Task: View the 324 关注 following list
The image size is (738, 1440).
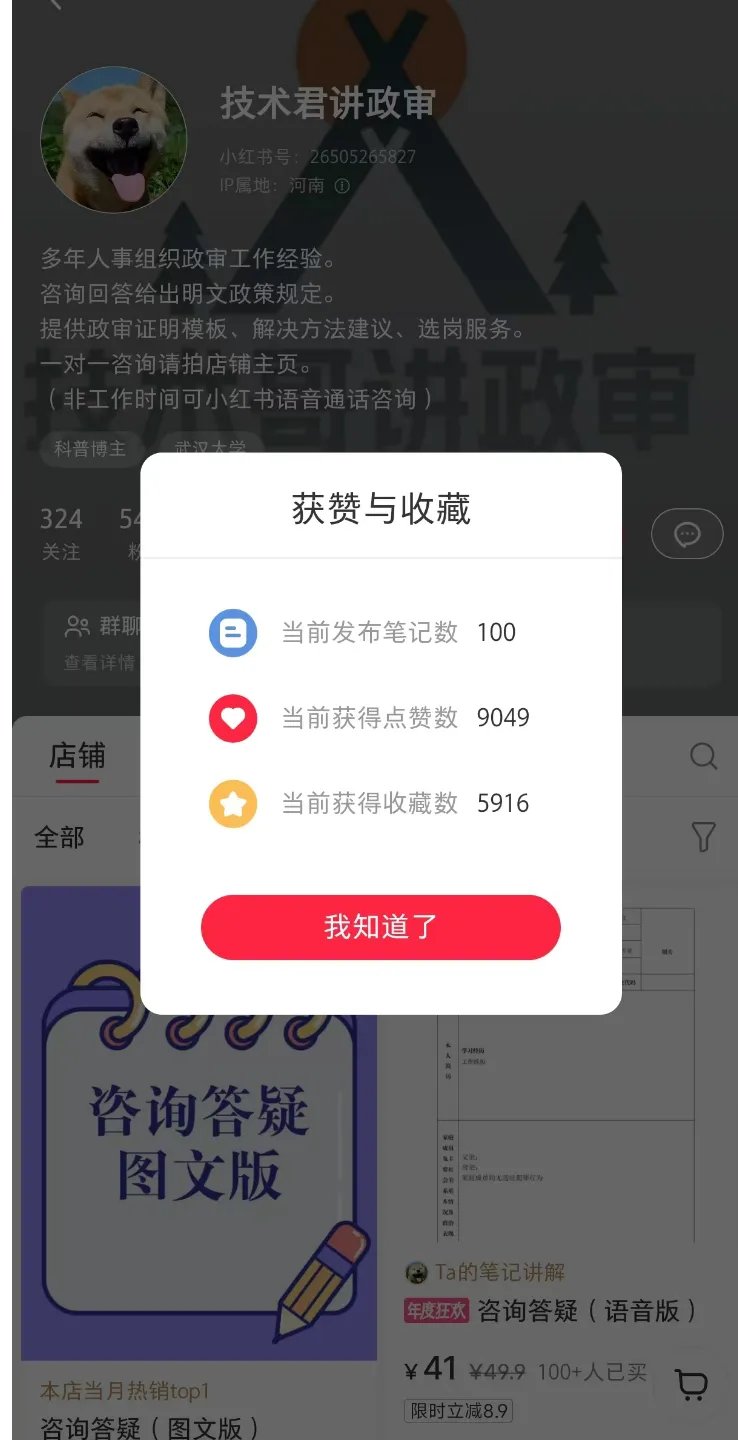Action: (61, 533)
